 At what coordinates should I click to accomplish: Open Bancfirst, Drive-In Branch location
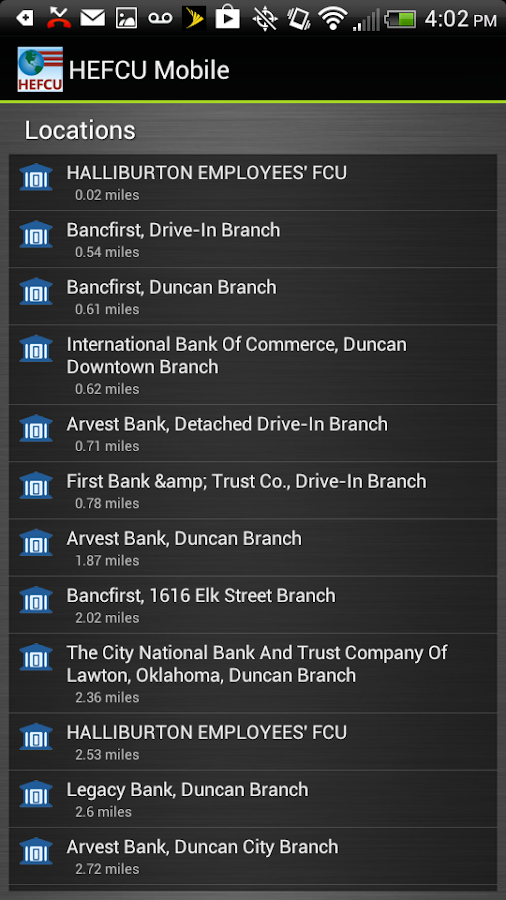[253, 239]
